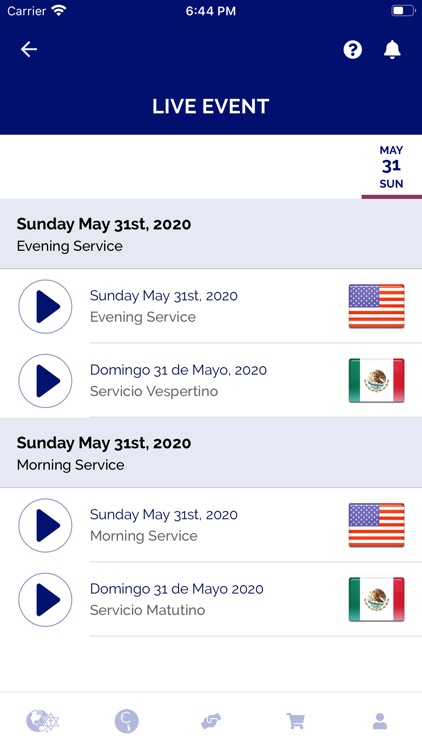Screen dimensions: 422x750
Task: Play the Servicio Matutino stream
Action: [45, 599]
